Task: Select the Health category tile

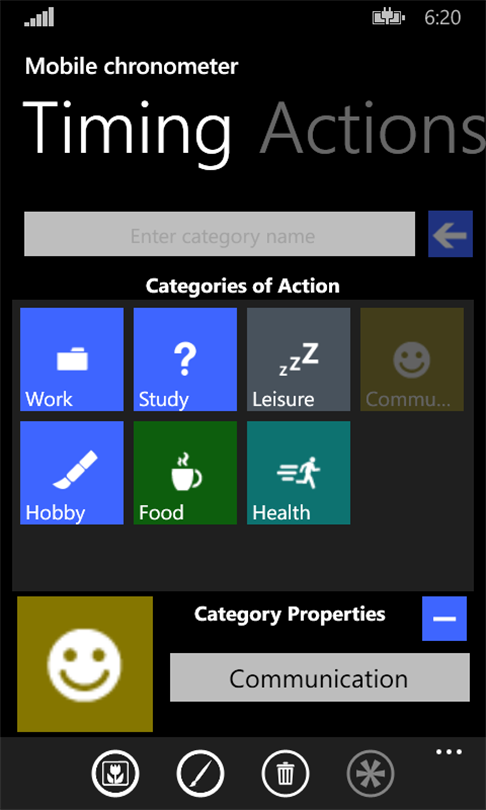Action: point(299,473)
